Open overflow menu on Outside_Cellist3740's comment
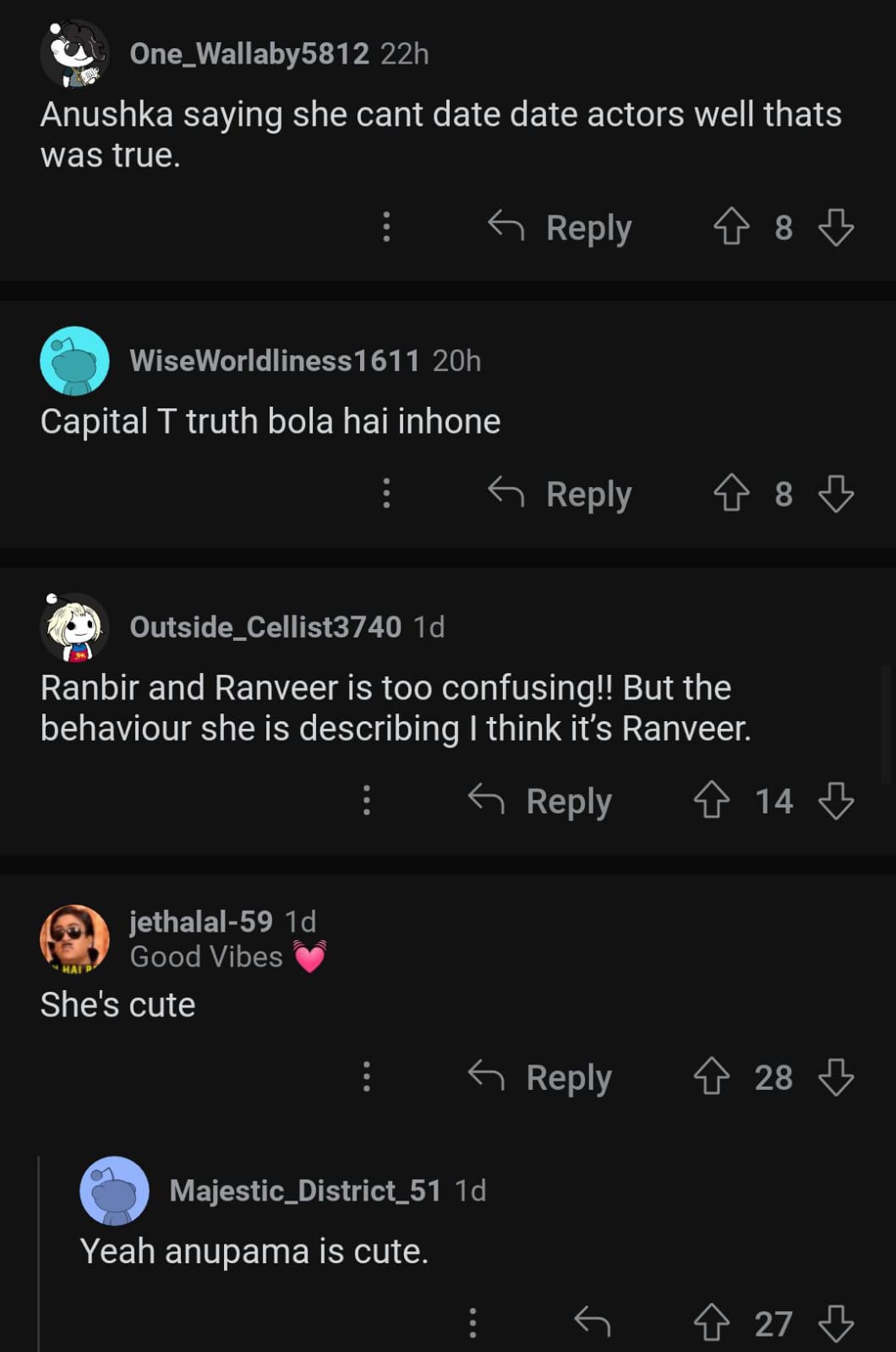Image resolution: width=896 pixels, height=1352 pixels. coord(366,800)
